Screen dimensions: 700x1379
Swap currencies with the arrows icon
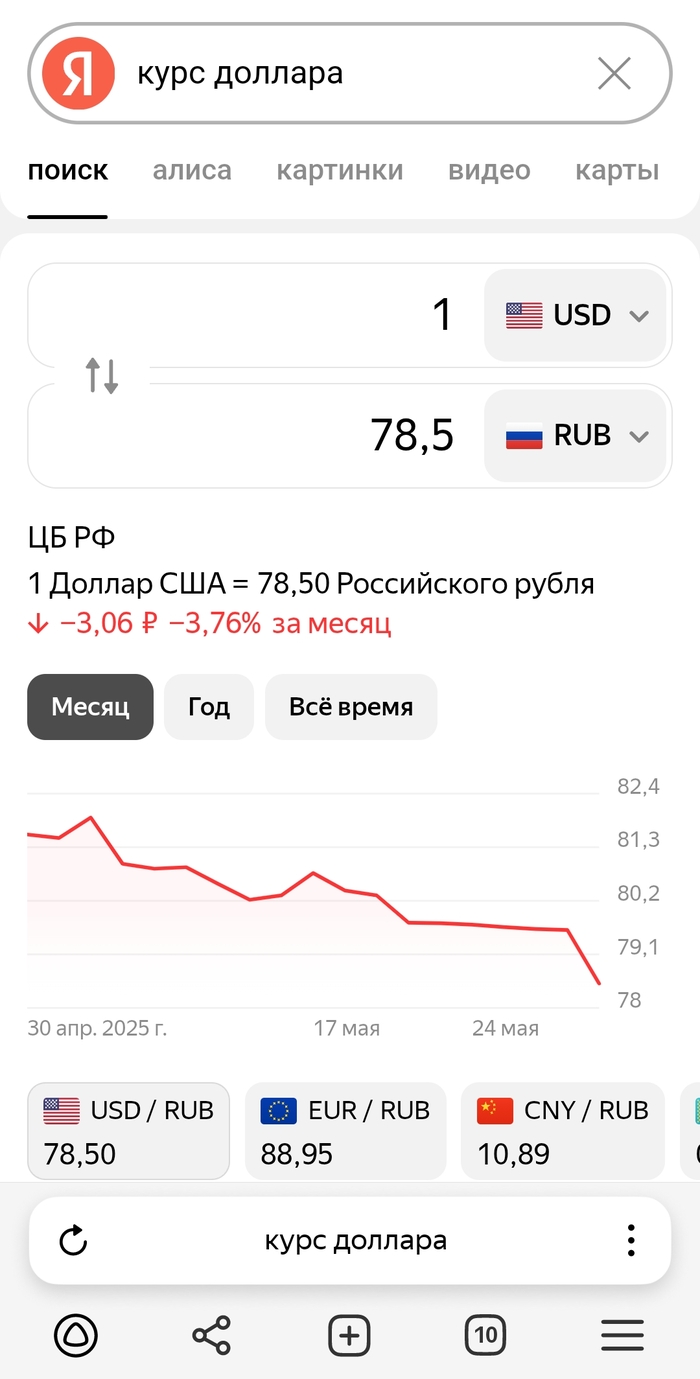click(102, 375)
